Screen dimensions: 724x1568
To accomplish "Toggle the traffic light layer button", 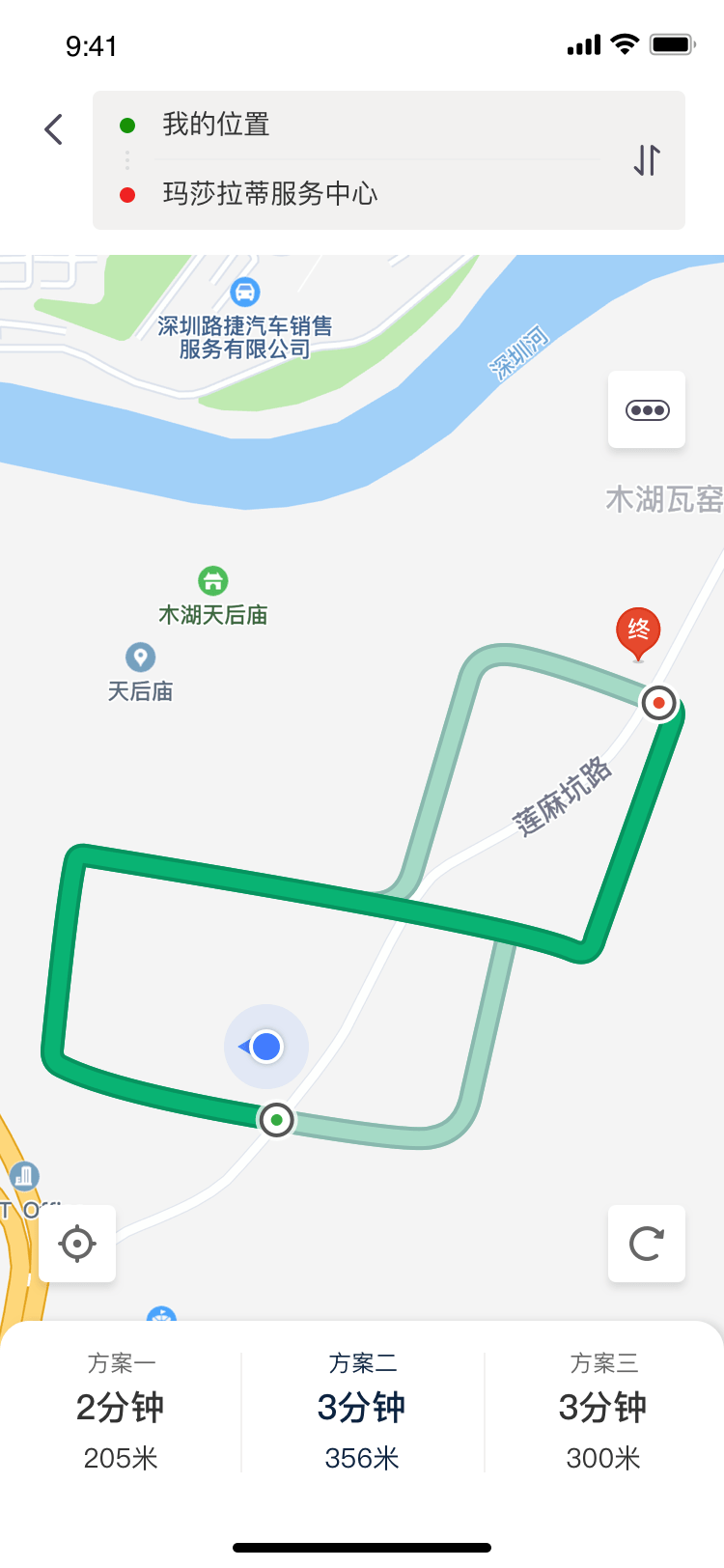I will (x=647, y=410).
